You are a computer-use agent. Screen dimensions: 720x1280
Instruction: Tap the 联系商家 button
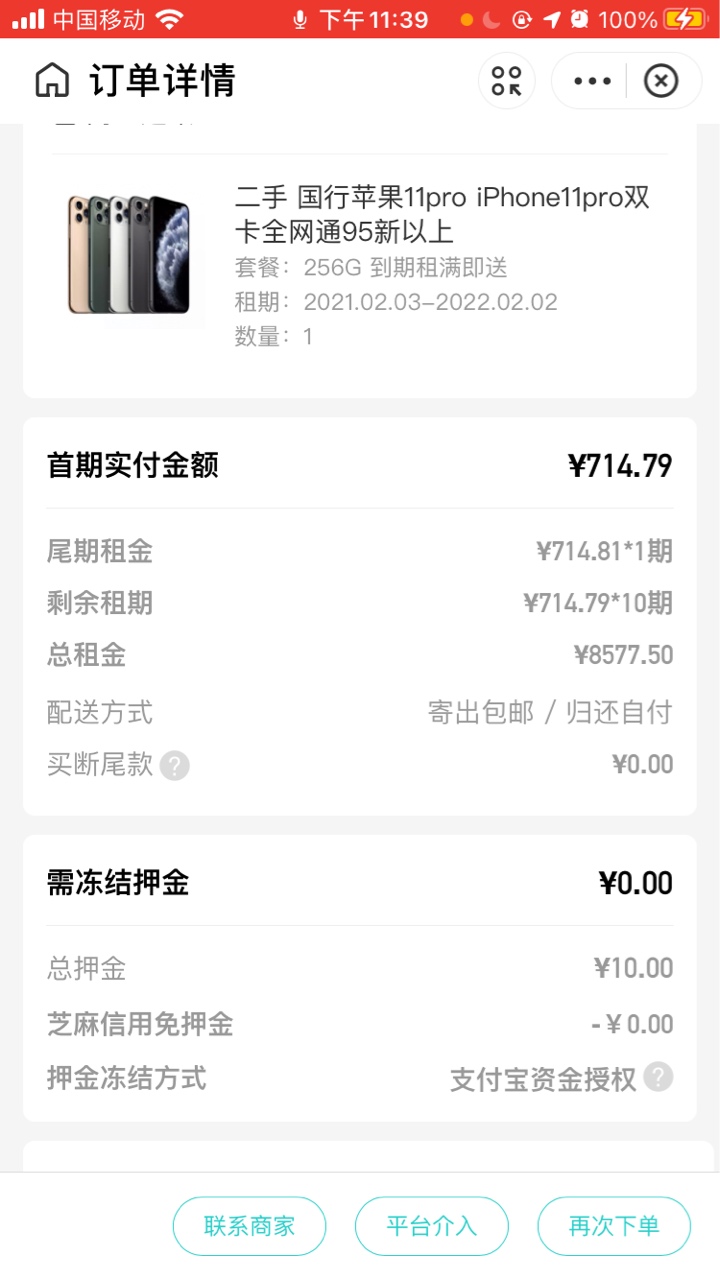[249, 1226]
